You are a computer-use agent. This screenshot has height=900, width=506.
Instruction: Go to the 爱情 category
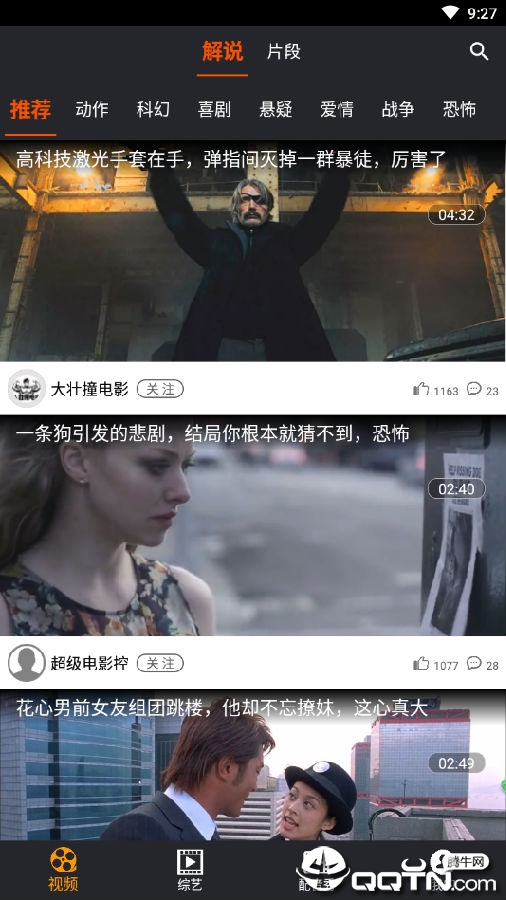pos(337,108)
